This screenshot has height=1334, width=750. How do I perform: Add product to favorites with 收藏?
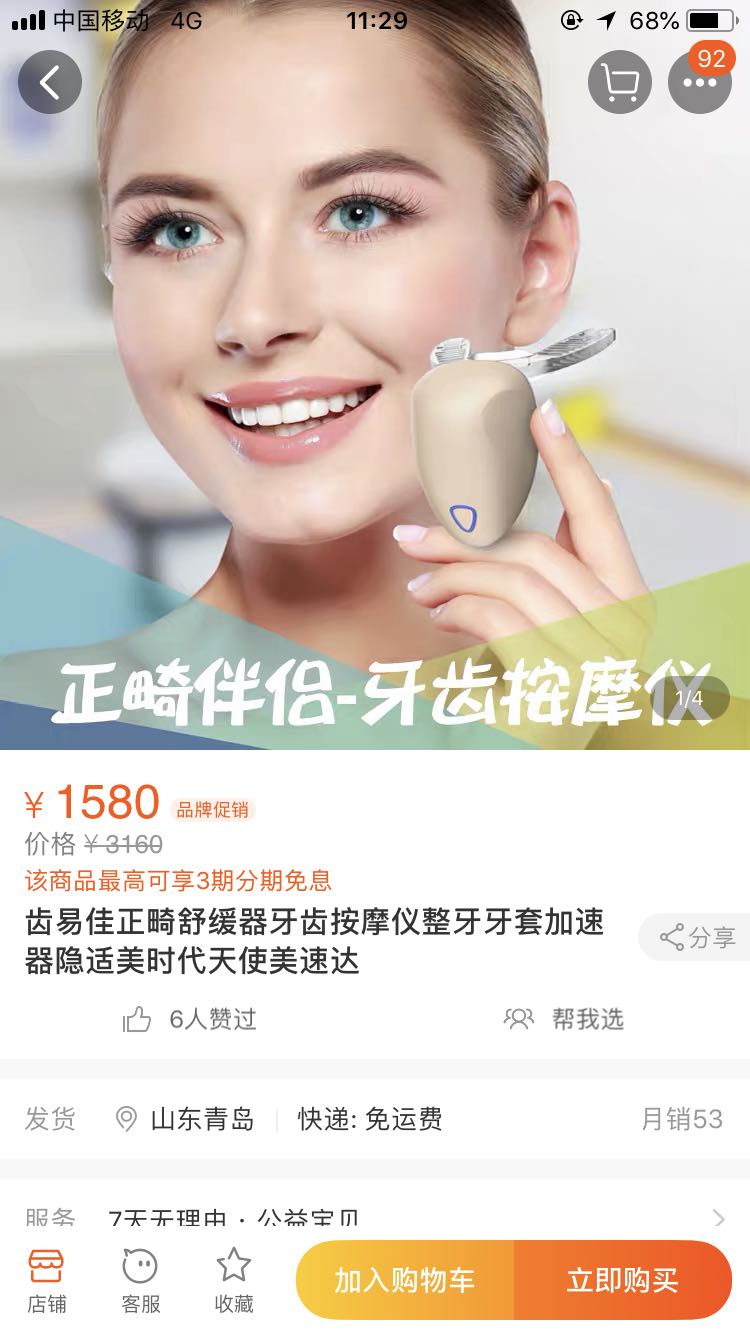pos(234,1281)
